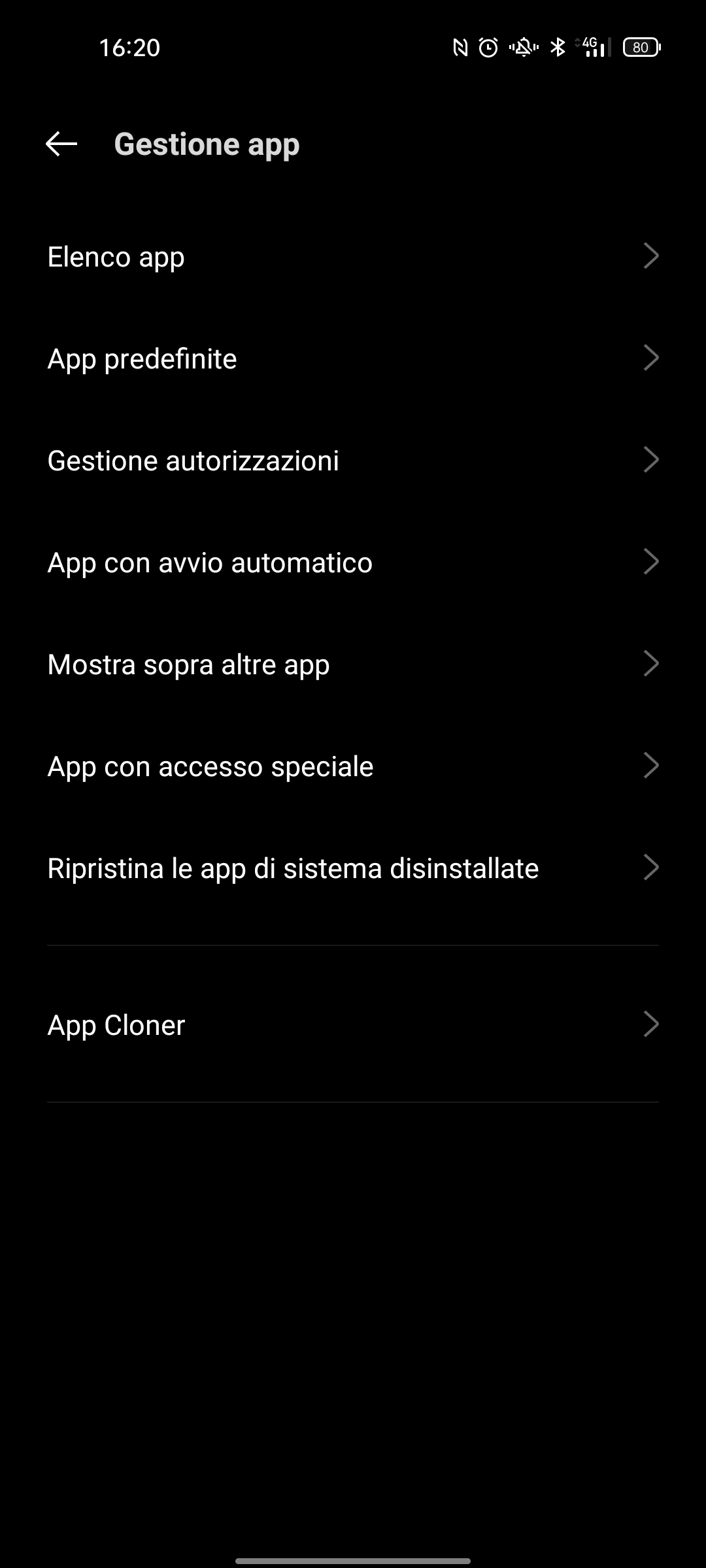Select Gestione autorizzazioni
This screenshot has width=706, height=1568.
(x=353, y=460)
